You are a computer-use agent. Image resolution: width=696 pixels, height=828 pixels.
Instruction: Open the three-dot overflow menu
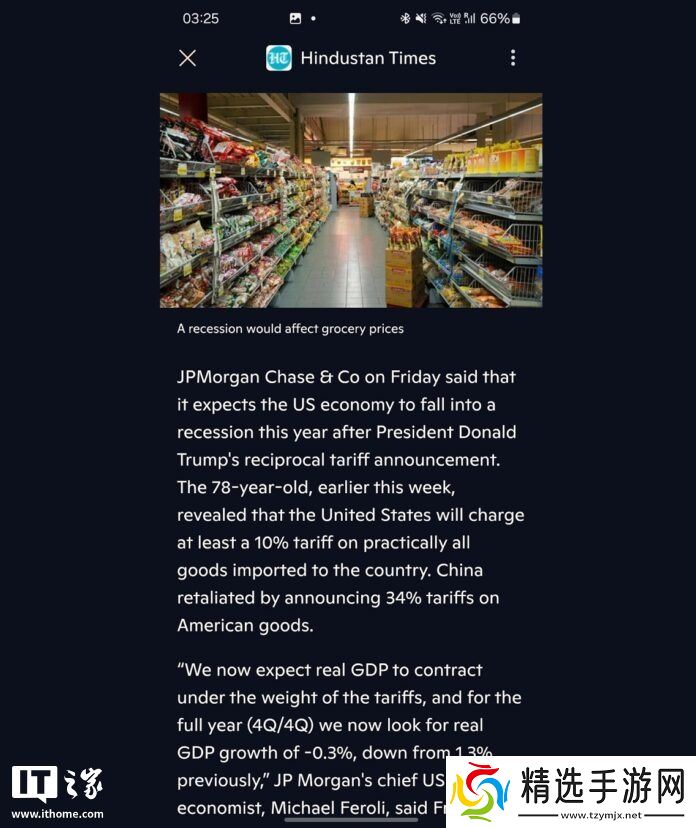[x=513, y=58]
